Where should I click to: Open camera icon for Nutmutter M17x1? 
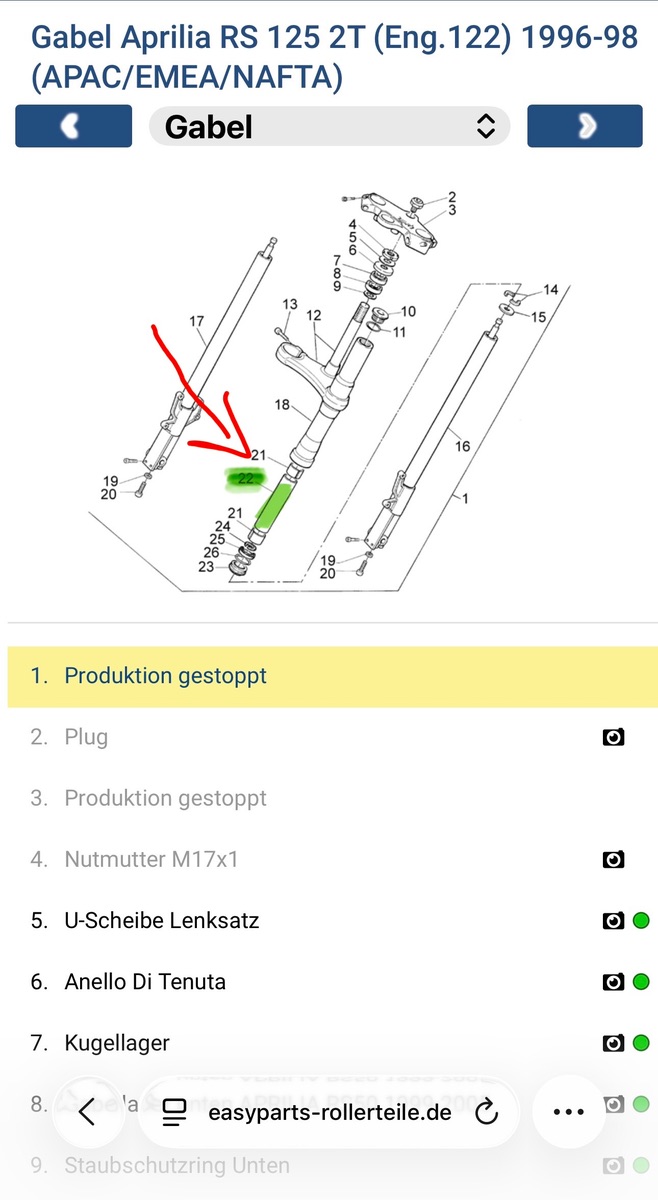click(614, 859)
